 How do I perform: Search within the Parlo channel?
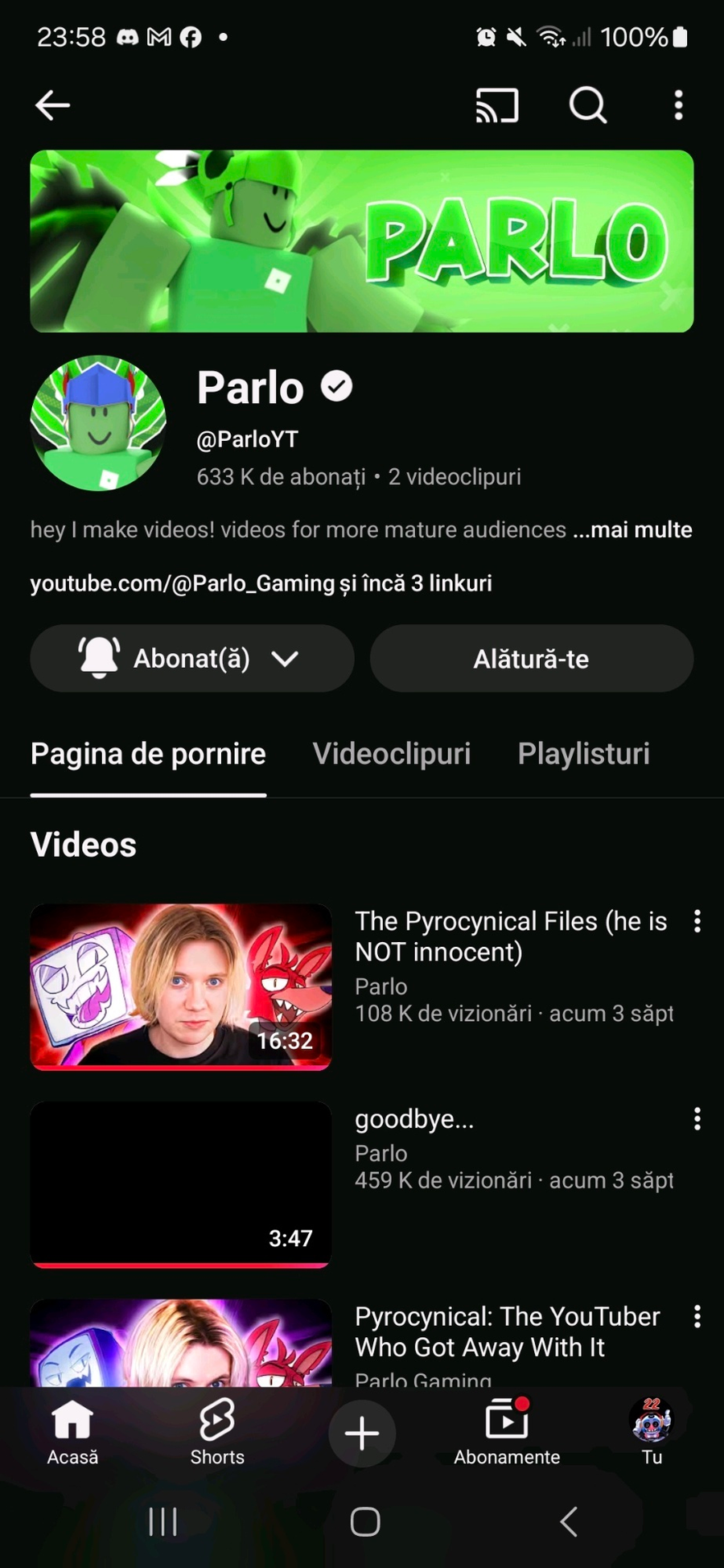(588, 105)
